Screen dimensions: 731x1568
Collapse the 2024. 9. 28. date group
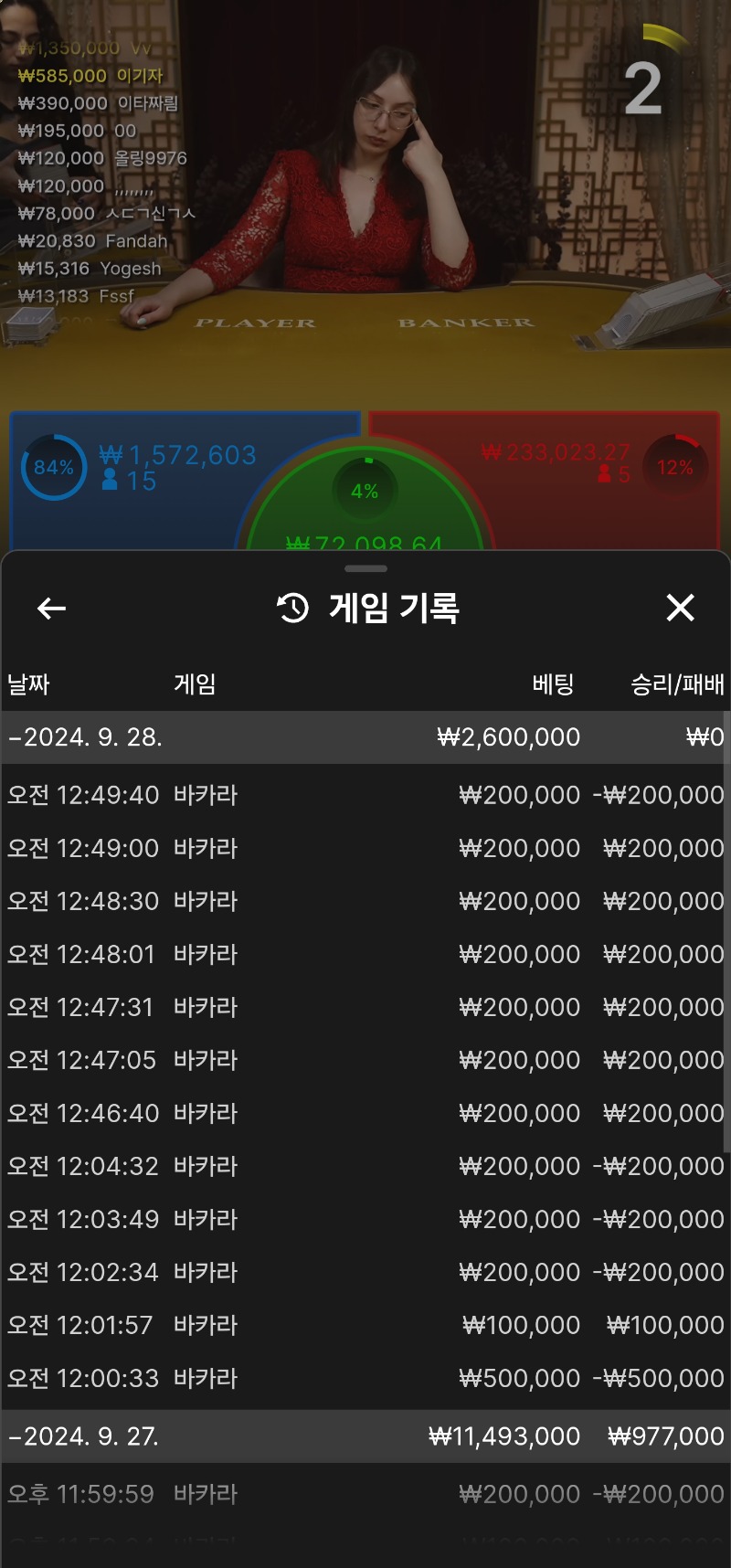(365, 737)
